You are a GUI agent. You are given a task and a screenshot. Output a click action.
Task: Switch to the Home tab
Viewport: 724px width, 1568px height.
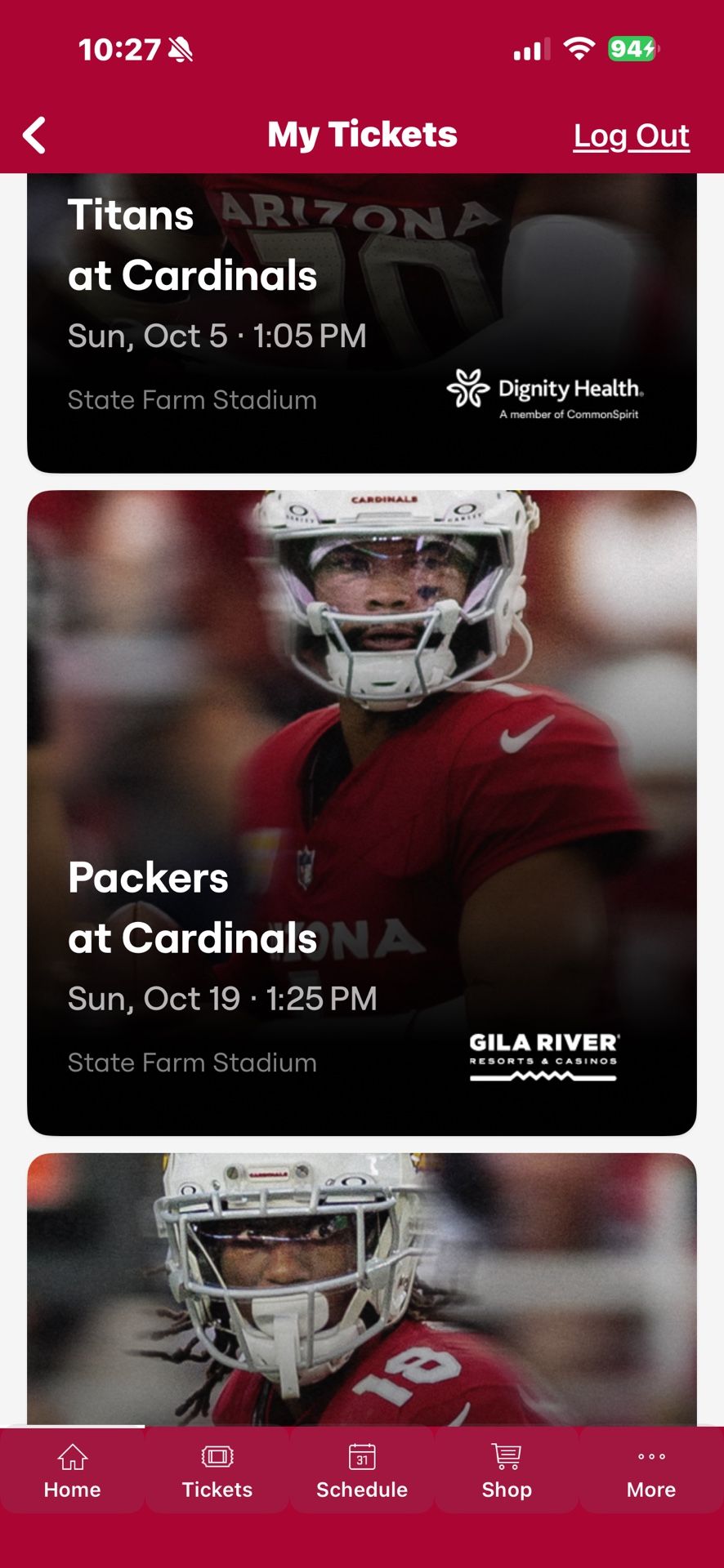[x=72, y=1471]
